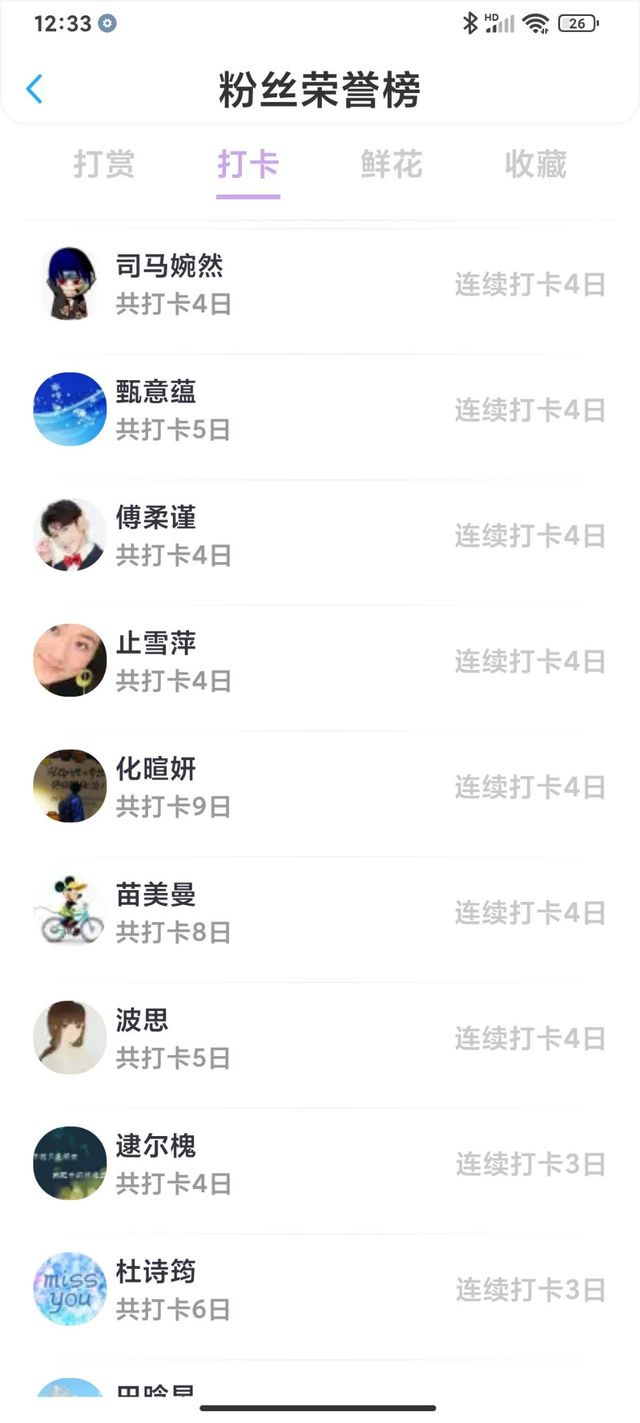Select the 打卡 tab
This screenshot has height=1423, width=640.
(x=248, y=164)
